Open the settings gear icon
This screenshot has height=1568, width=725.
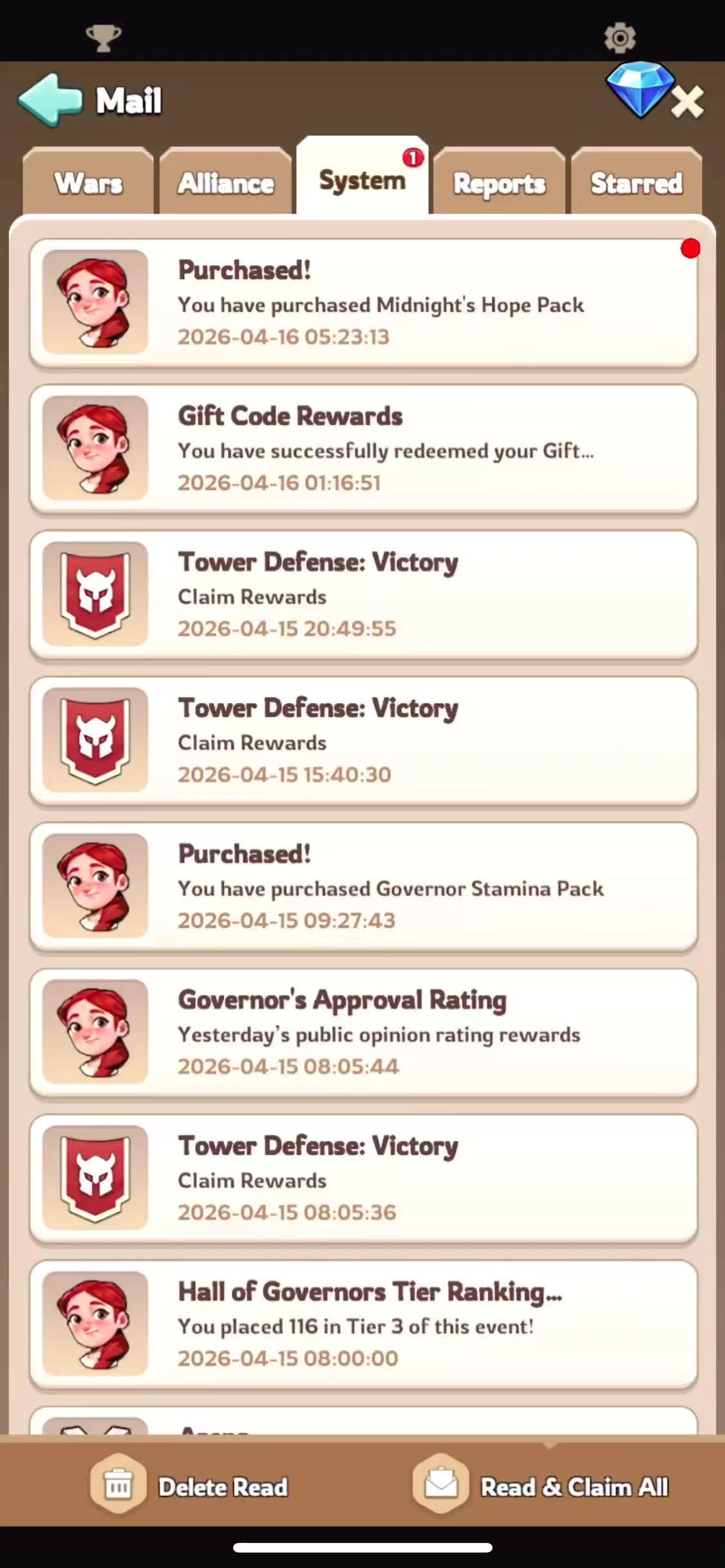pyautogui.click(x=619, y=37)
